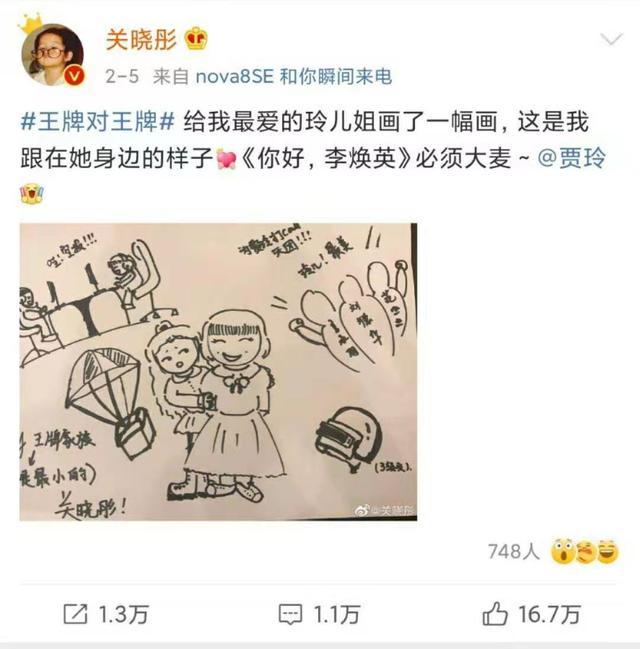Open the @贾玲 mention
The height and width of the screenshot is (649, 640).
pos(579,157)
